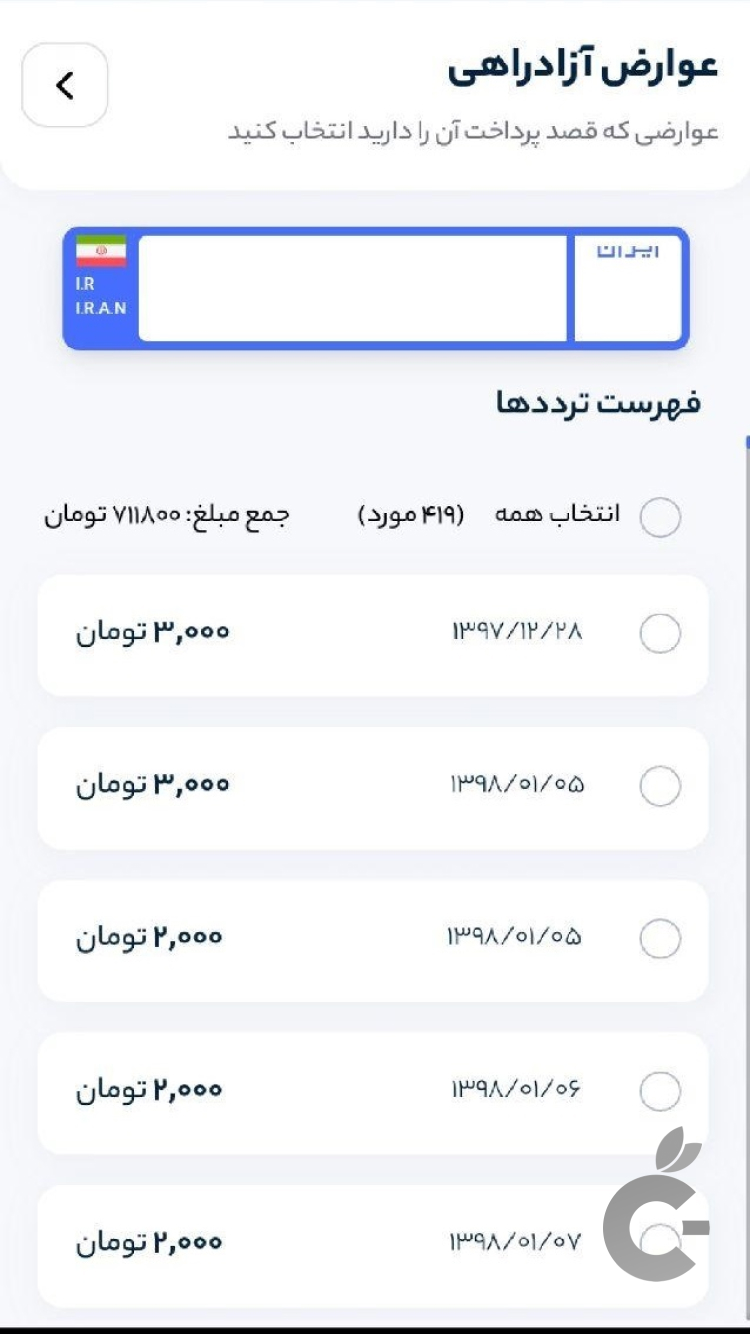Tap the back chevron icon at top left
The width and height of the screenshot is (750, 1334).
[65, 86]
